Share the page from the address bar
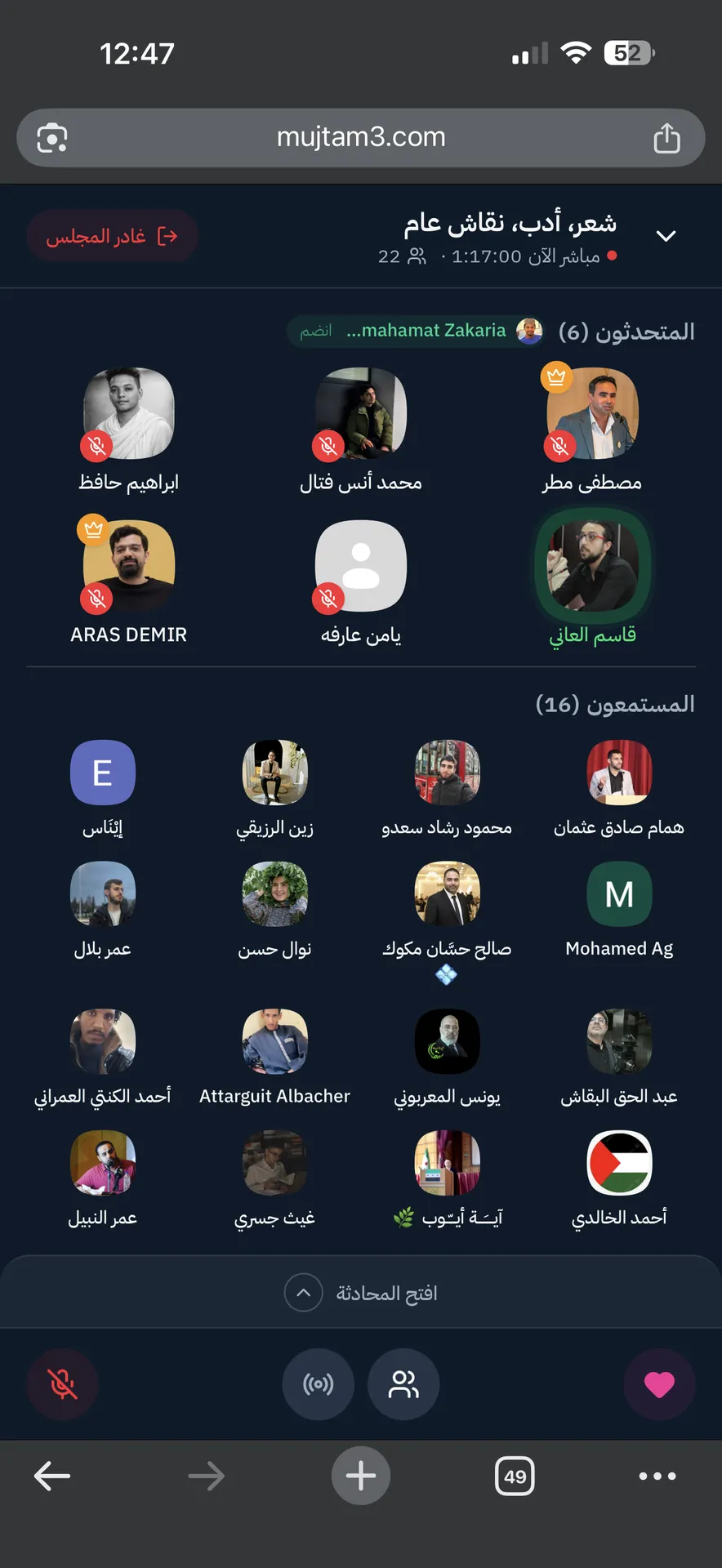 pos(666,138)
